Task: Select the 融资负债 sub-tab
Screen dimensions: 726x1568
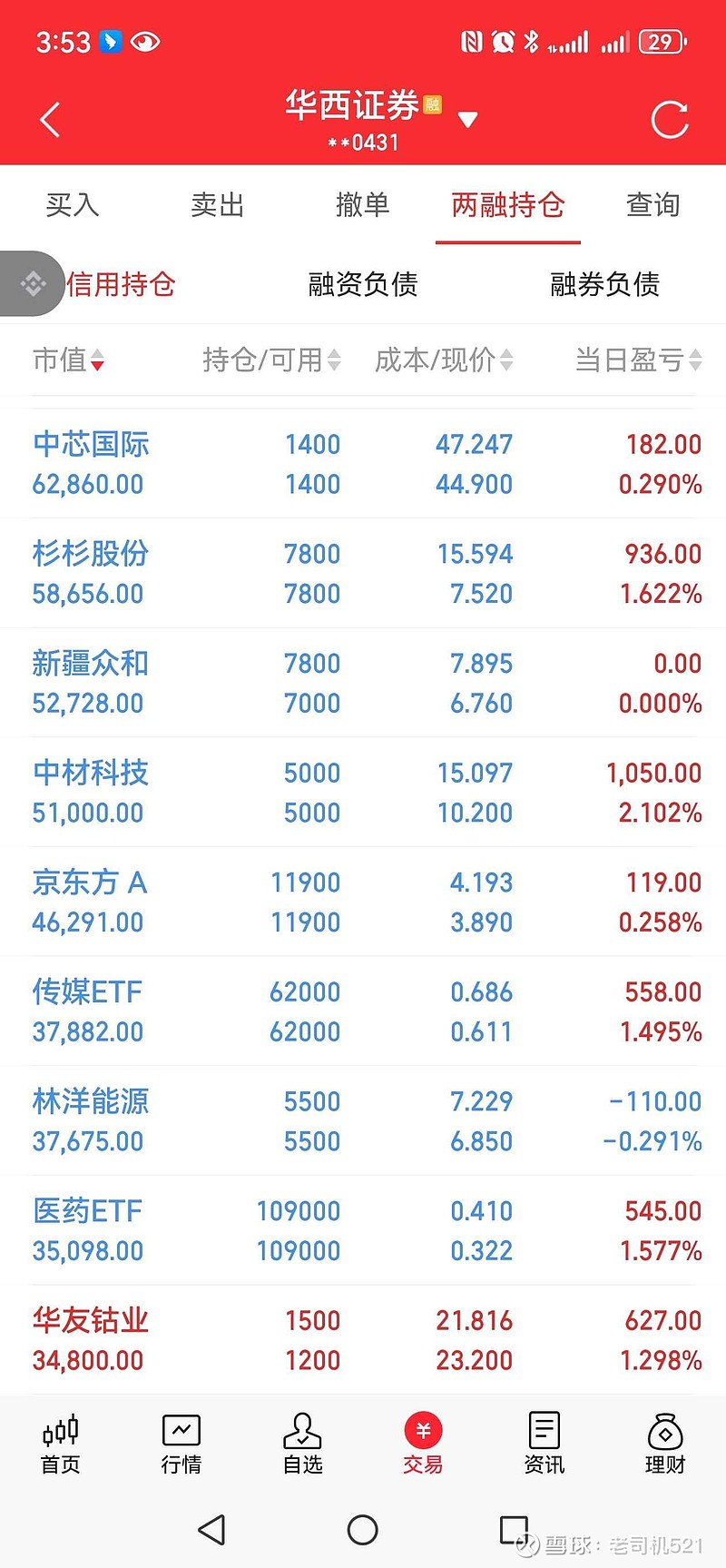Action: 363,284
